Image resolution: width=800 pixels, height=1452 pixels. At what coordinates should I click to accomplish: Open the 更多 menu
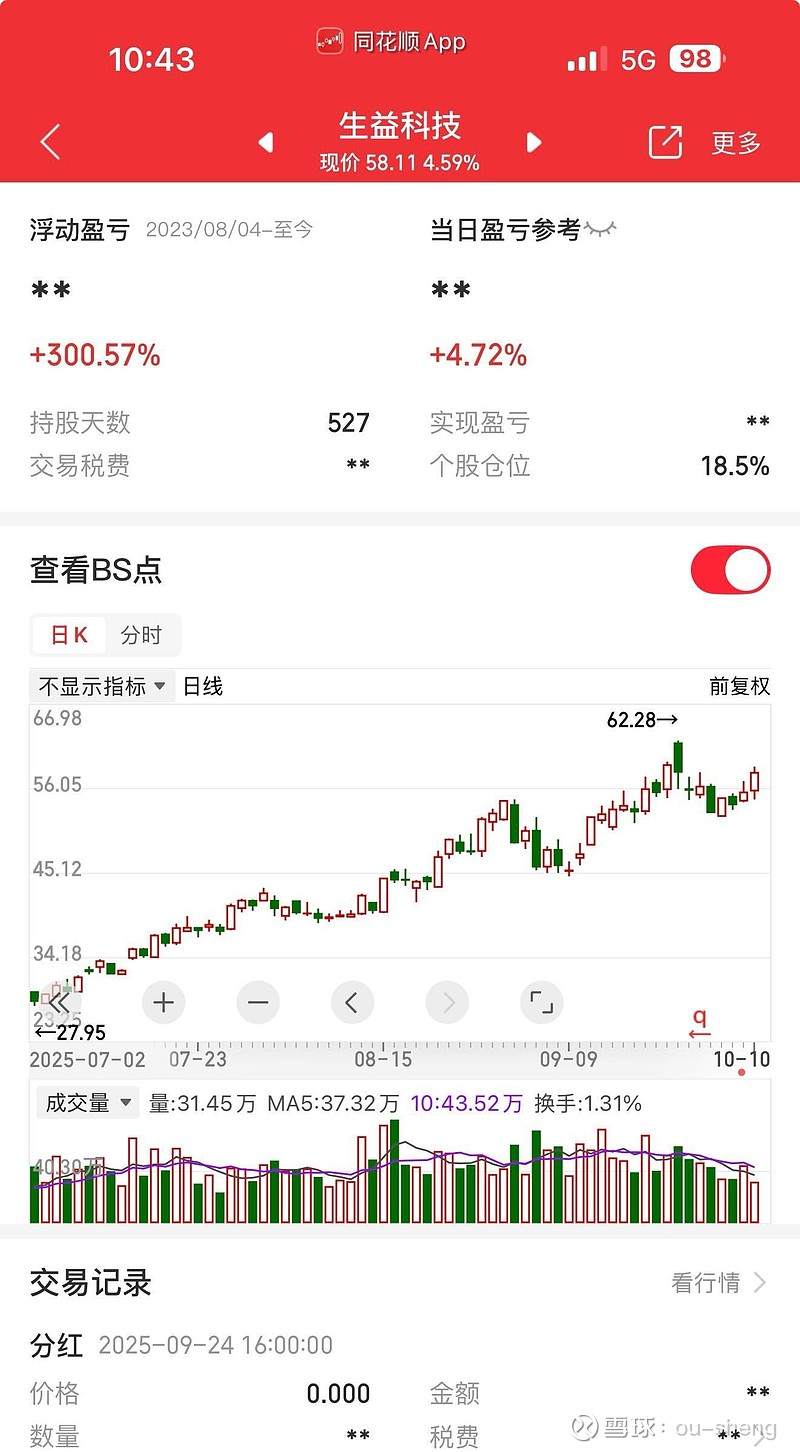736,143
